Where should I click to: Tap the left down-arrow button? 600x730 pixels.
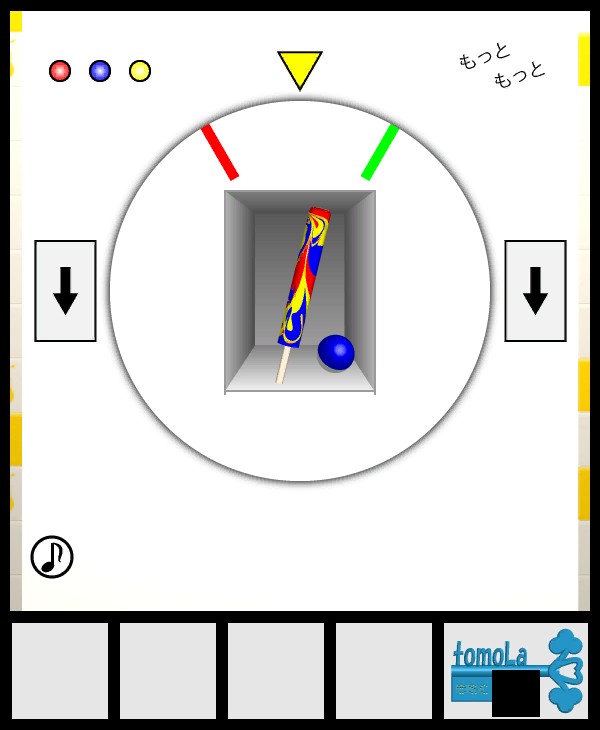point(65,291)
